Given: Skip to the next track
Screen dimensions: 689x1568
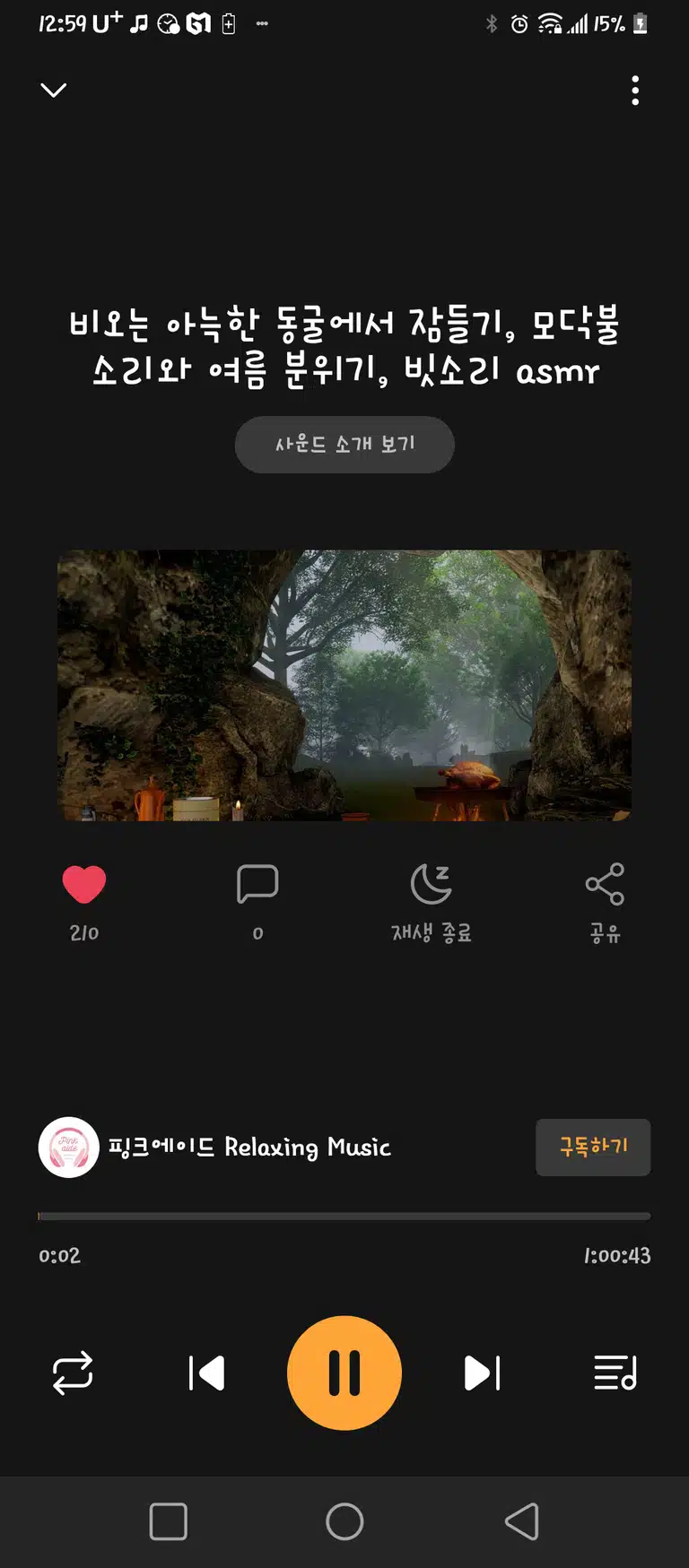Looking at the screenshot, I should click(483, 1373).
